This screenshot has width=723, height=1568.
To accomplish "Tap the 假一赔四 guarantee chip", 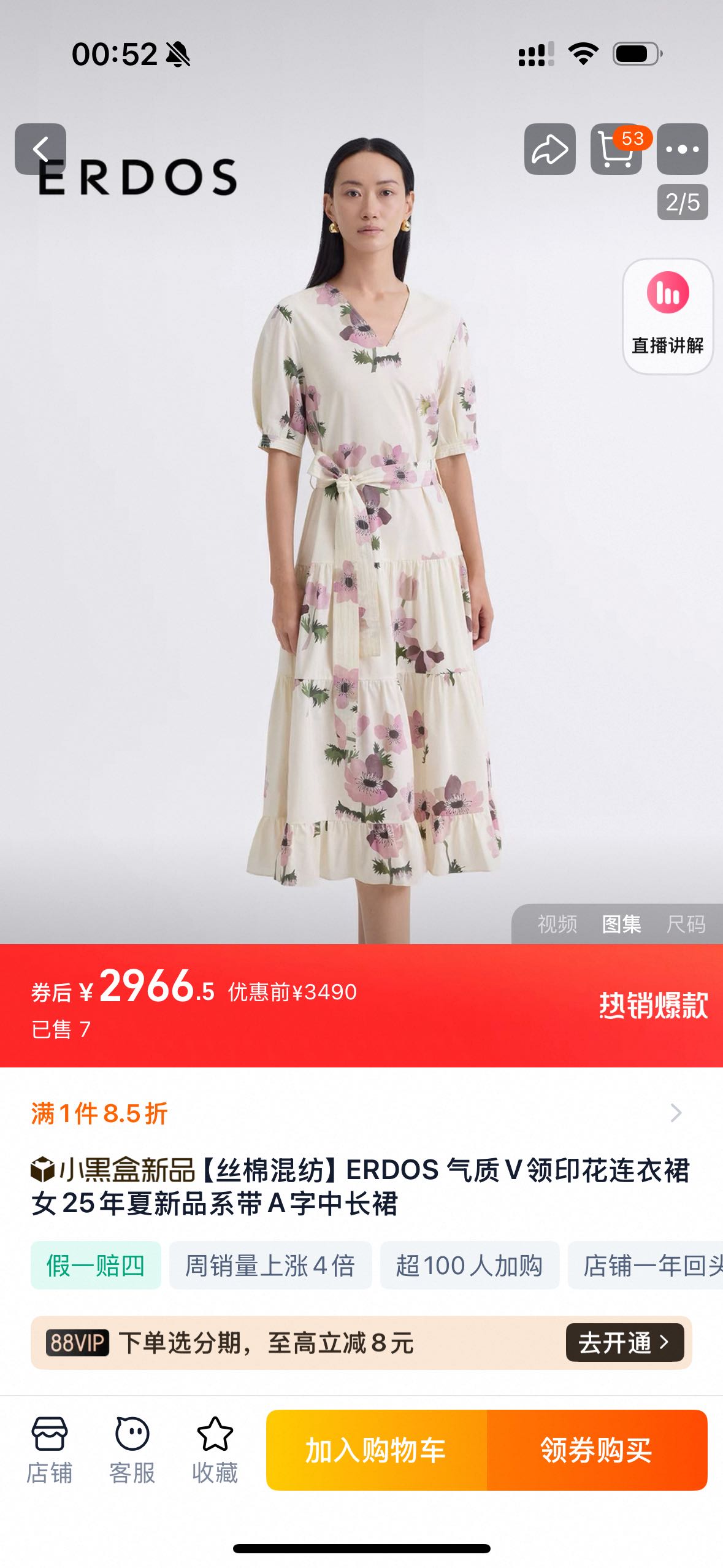I will pos(96,1265).
